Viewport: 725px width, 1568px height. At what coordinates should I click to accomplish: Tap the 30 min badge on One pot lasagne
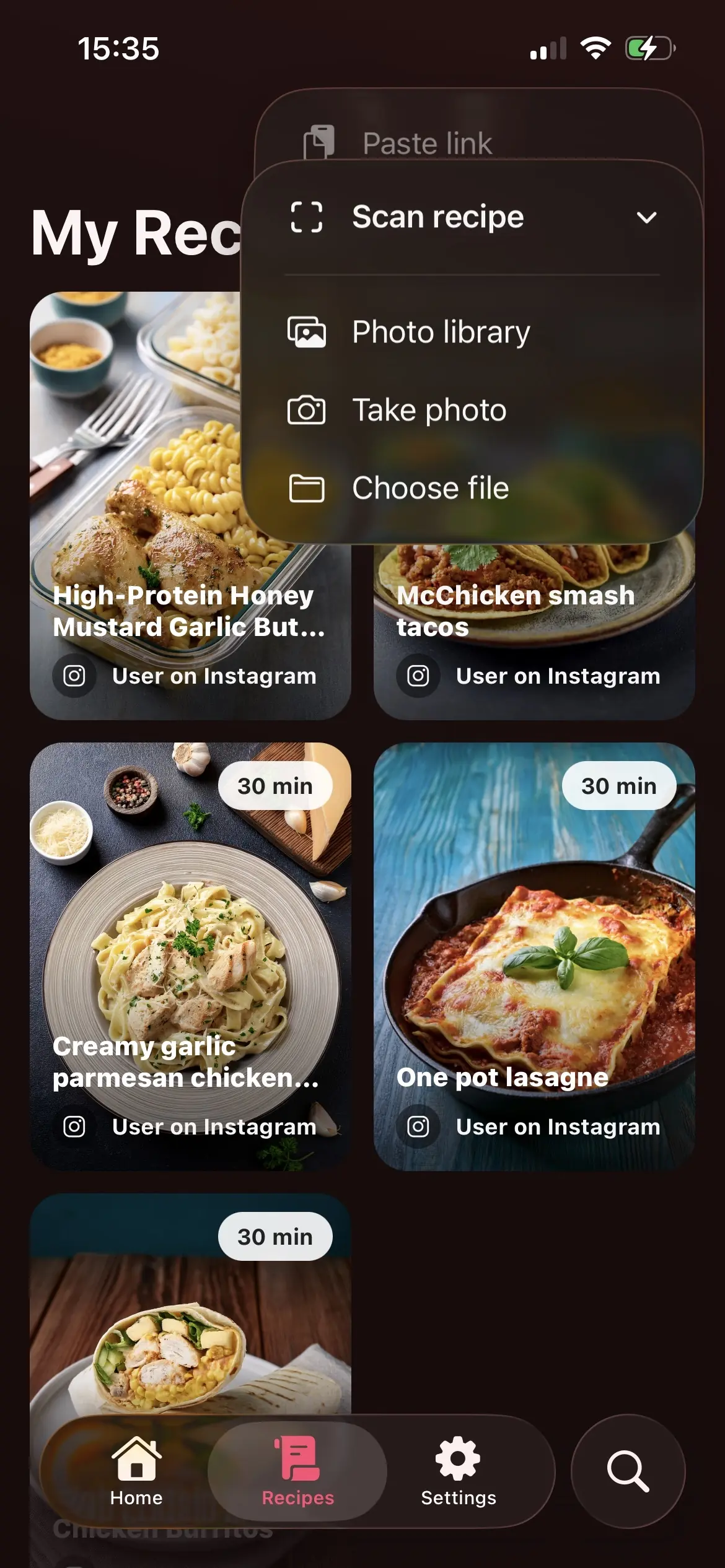click(618, 785)
